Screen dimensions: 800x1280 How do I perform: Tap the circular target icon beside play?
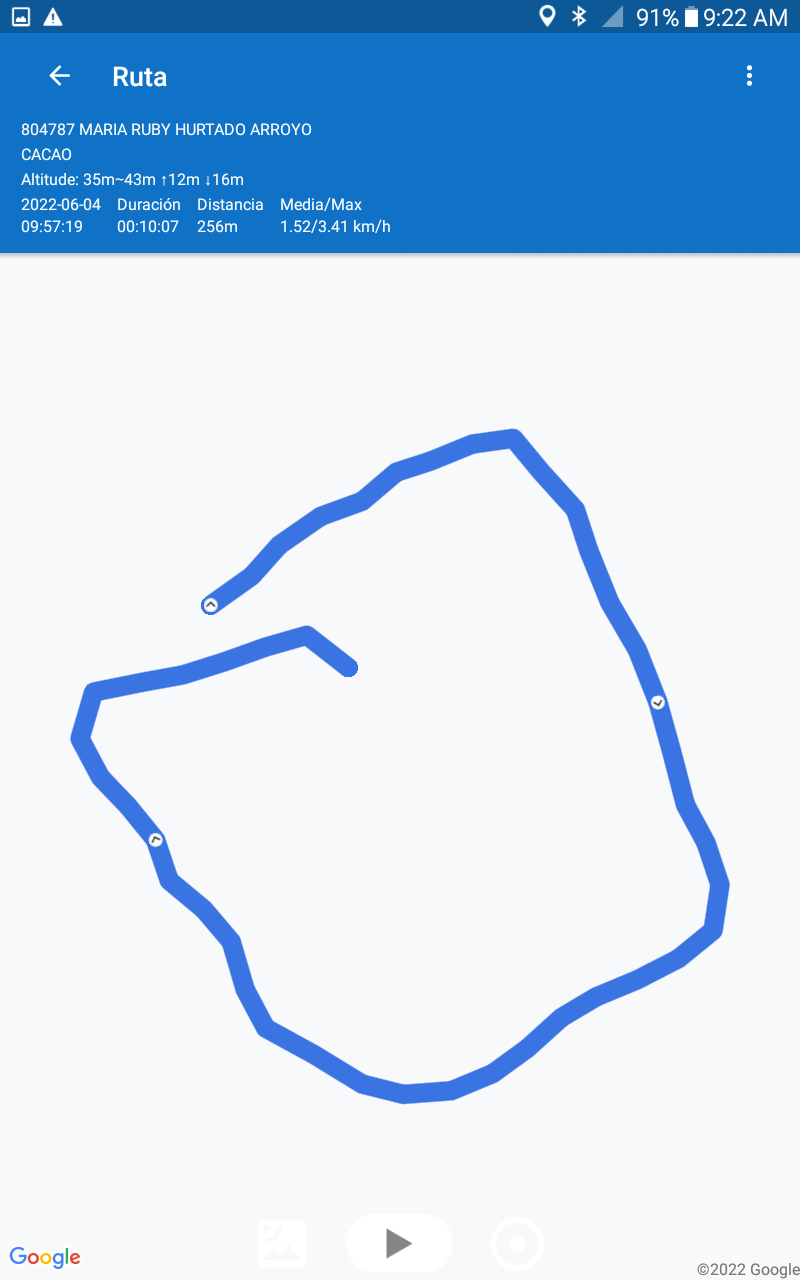tap(517, 1245)
